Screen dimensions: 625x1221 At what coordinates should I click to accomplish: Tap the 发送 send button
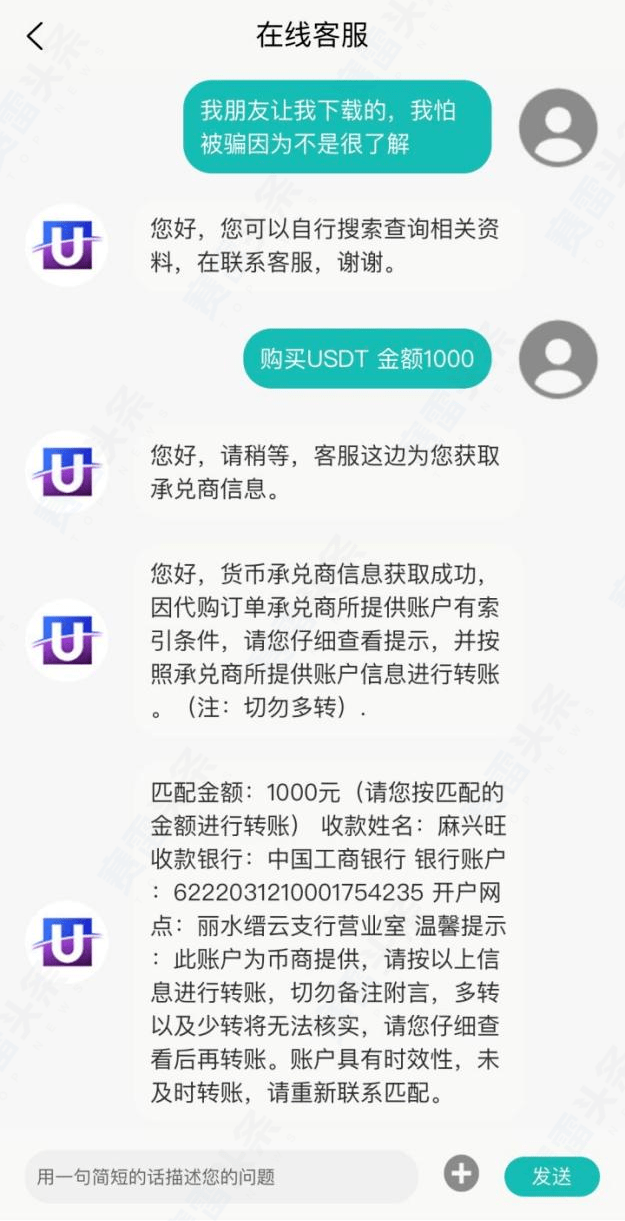(x=551, y=1176)
